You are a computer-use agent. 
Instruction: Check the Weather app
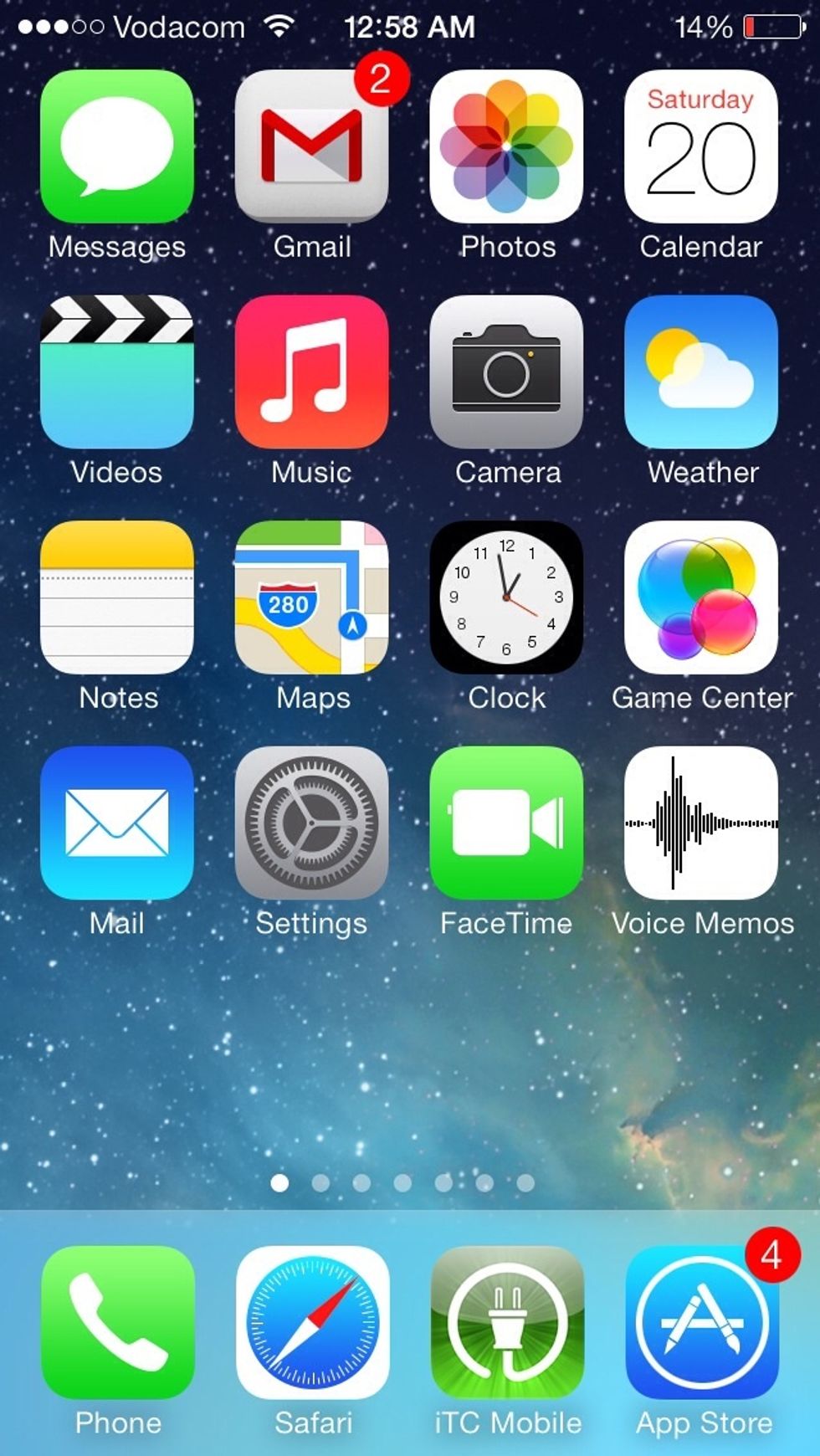tap(701, 375)
